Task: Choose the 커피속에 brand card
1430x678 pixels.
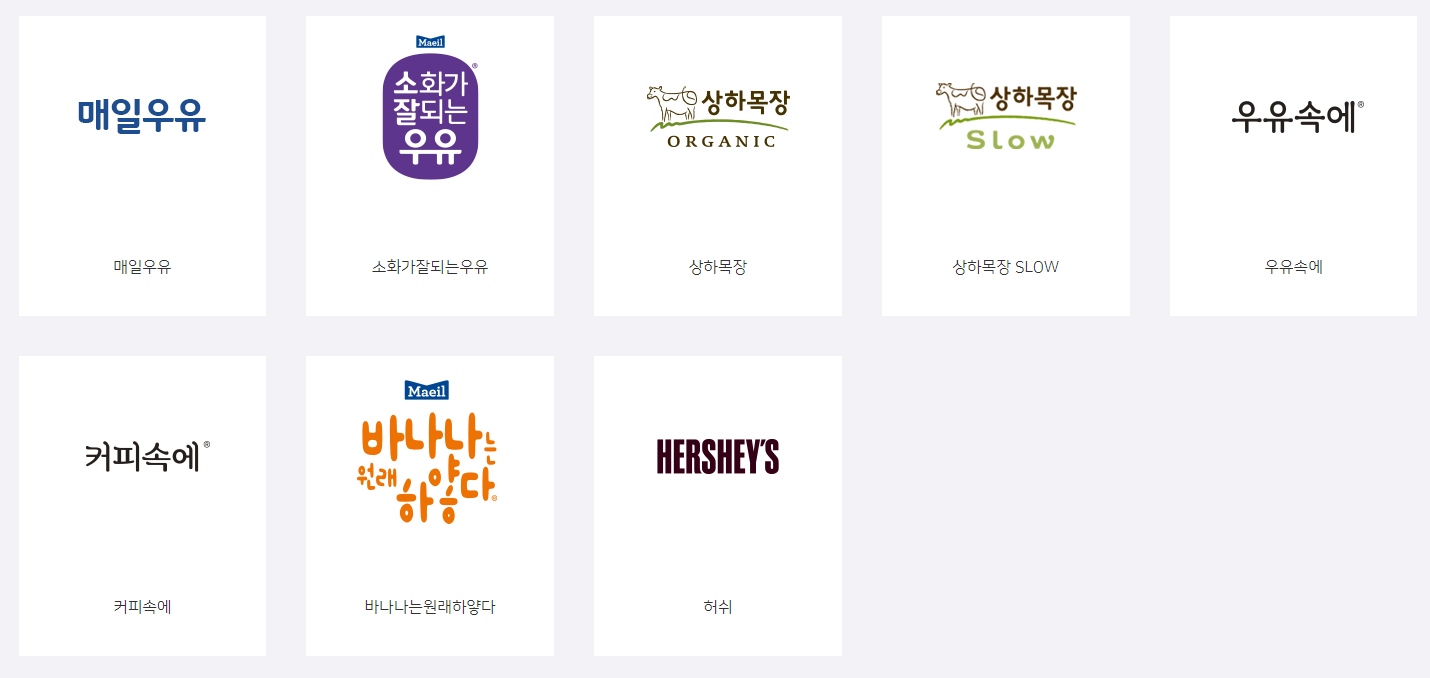Action: [142, 506]
